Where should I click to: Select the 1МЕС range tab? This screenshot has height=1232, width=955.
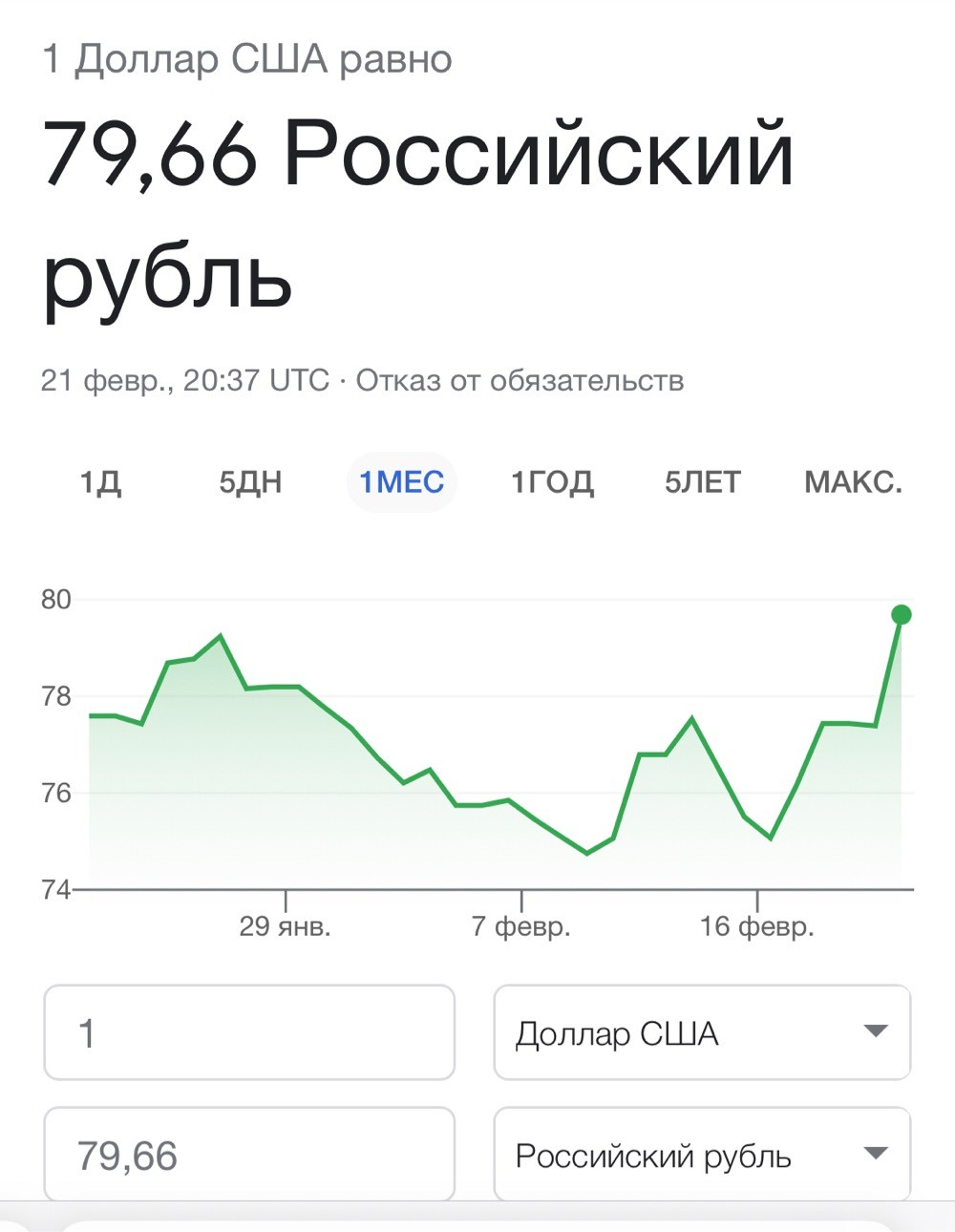click(x=401, y=481)
